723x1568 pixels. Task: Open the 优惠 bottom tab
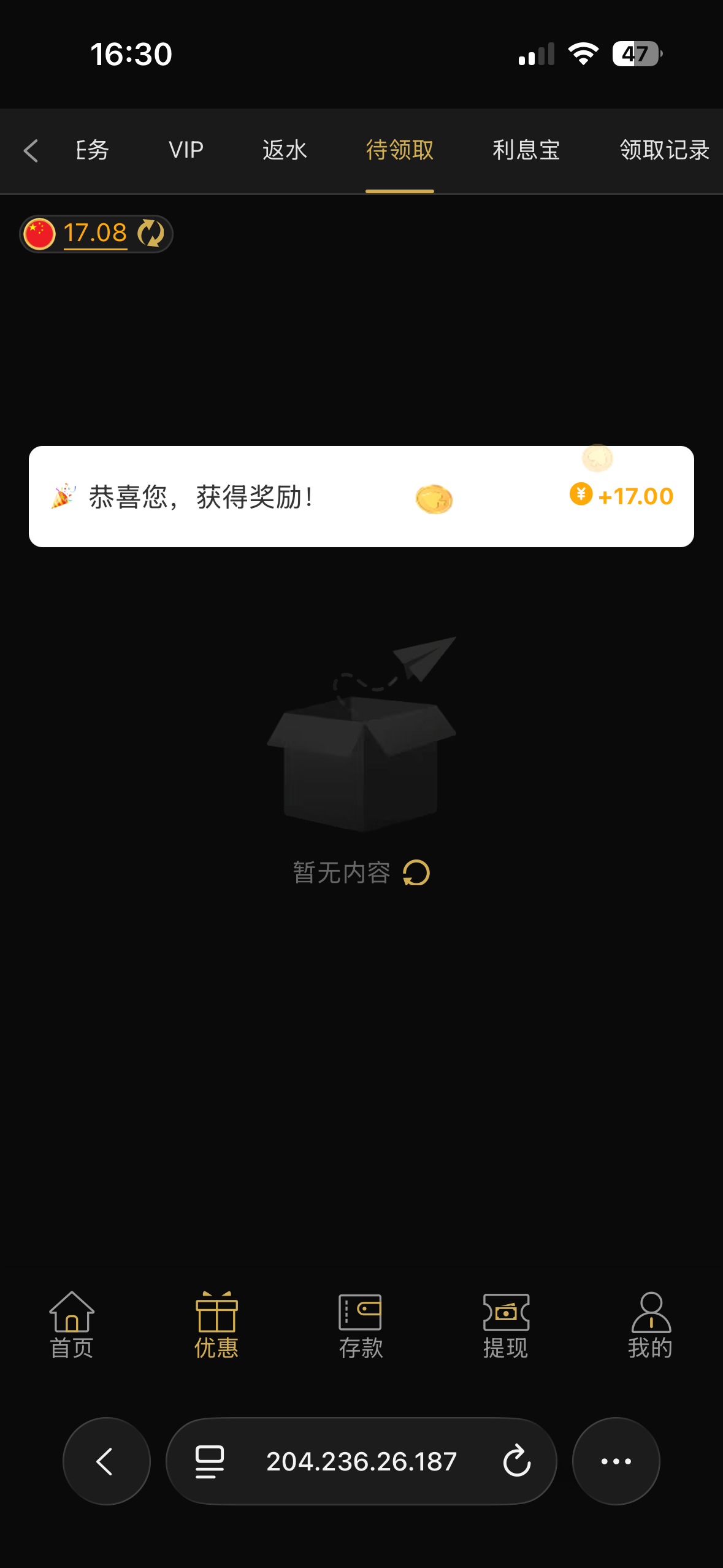[x=216, y=1325]
